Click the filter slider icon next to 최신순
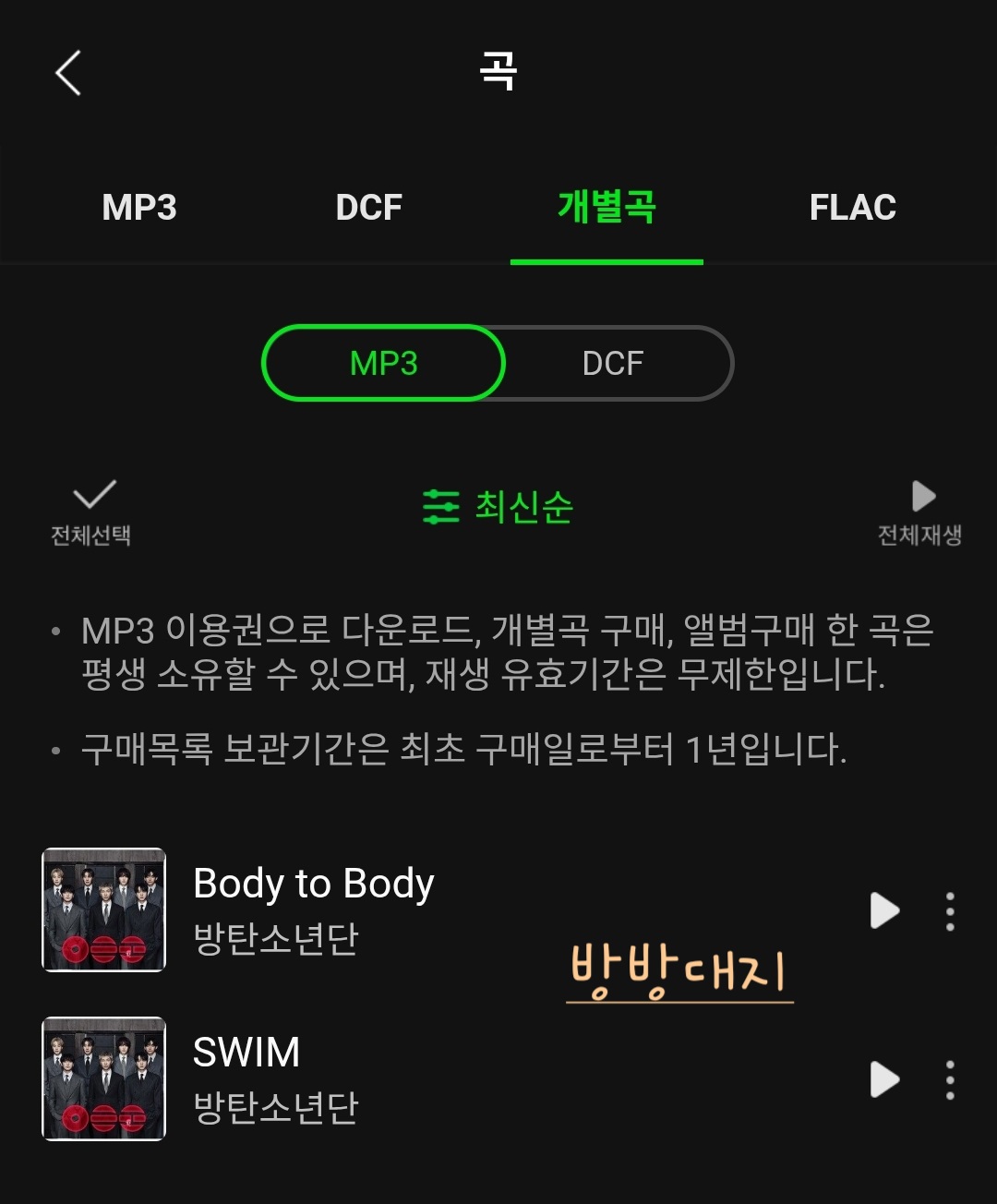The width and height of the screenshot is (997, 1204). click(440, 507)
